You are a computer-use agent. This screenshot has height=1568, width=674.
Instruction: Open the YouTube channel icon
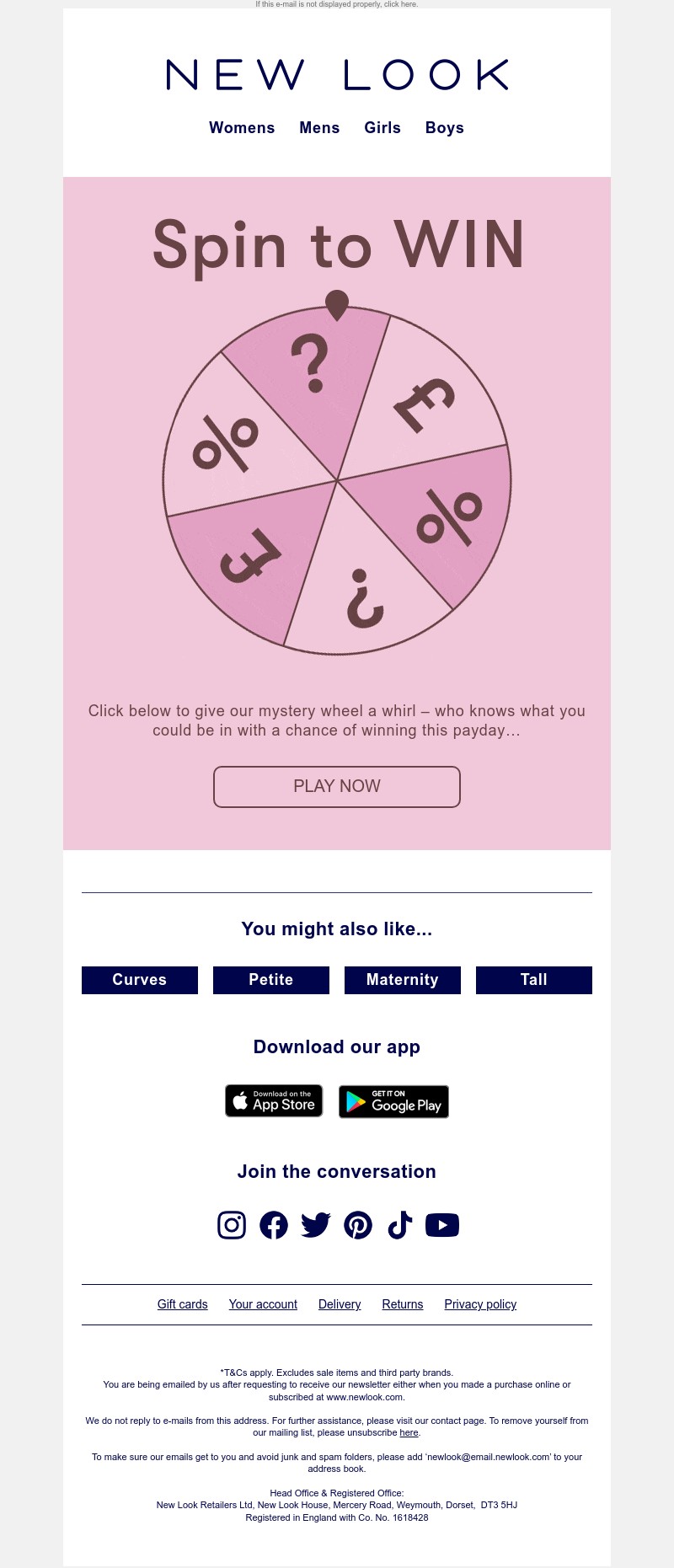(x=442, y=1225)
